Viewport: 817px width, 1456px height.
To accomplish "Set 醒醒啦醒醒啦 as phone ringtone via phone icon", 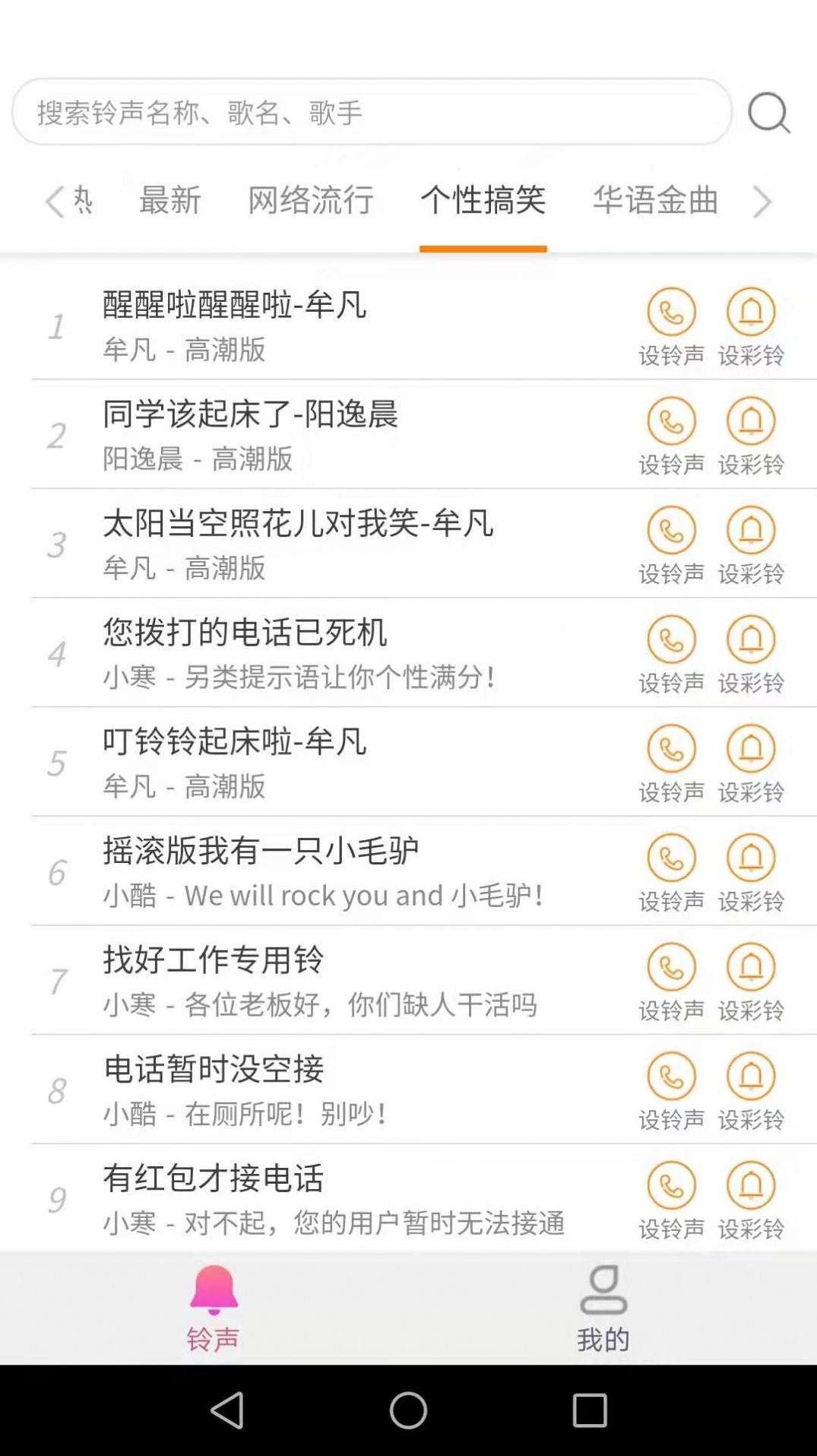I will point(672,313).
